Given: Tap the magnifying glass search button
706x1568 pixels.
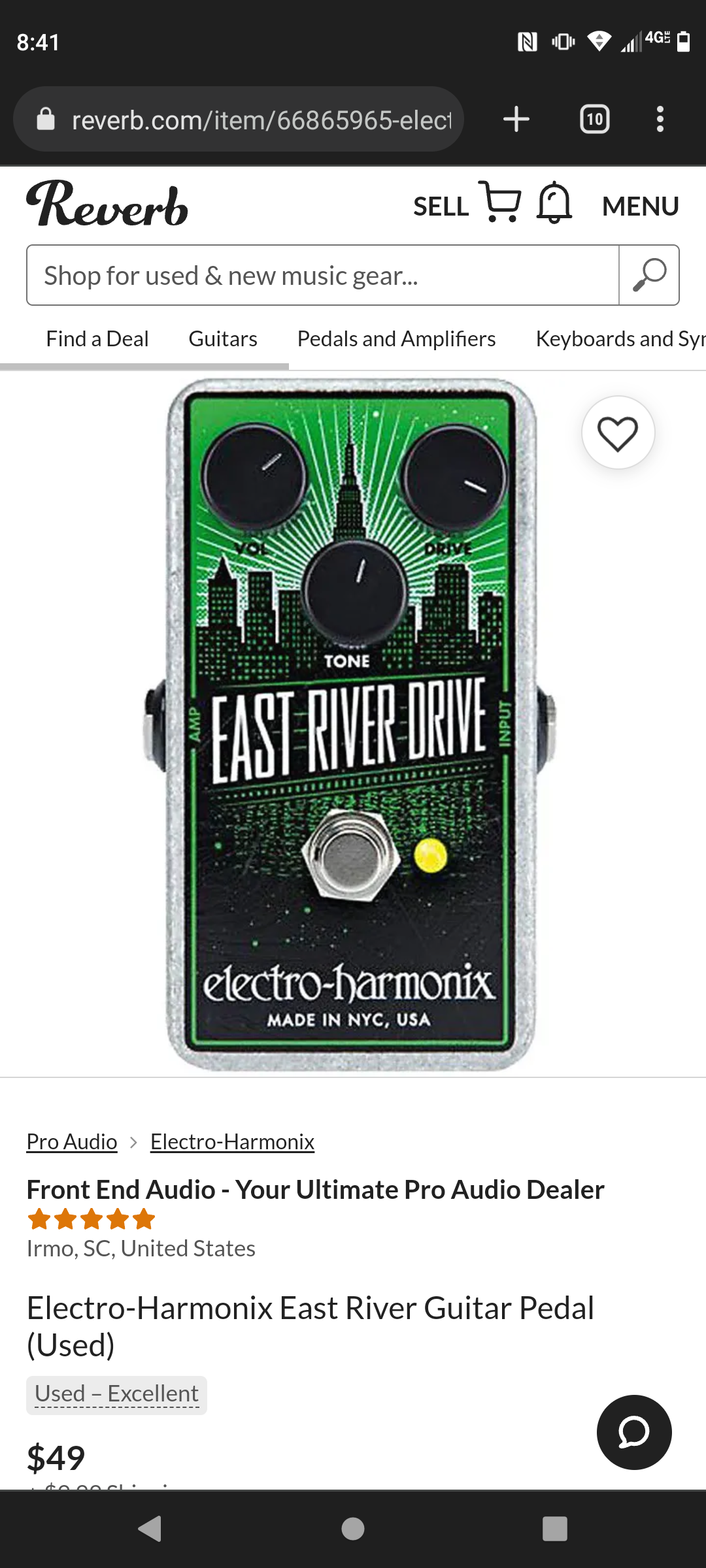Looking at the screenshot, I should (x=649, y=276).
